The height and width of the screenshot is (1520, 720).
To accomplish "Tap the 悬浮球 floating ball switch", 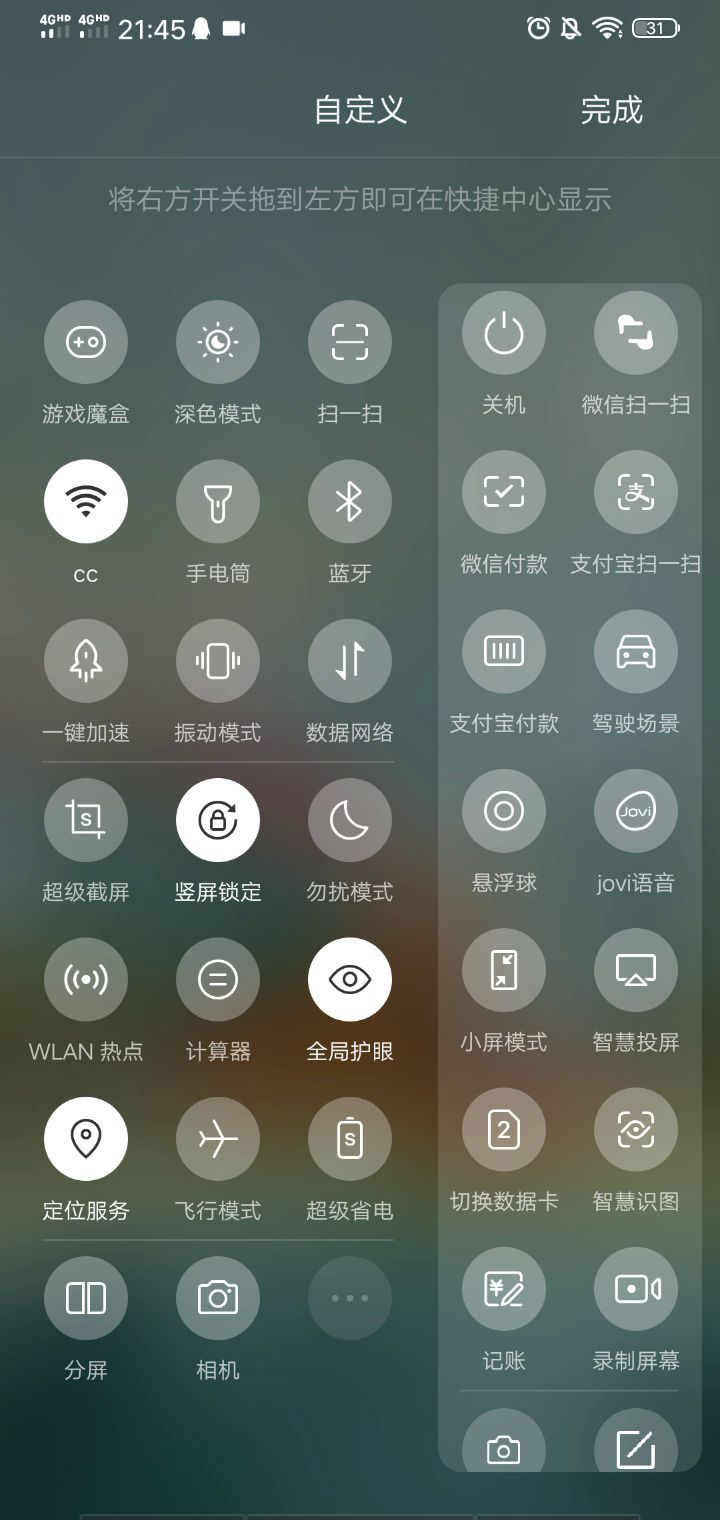I will coord(504,811).
